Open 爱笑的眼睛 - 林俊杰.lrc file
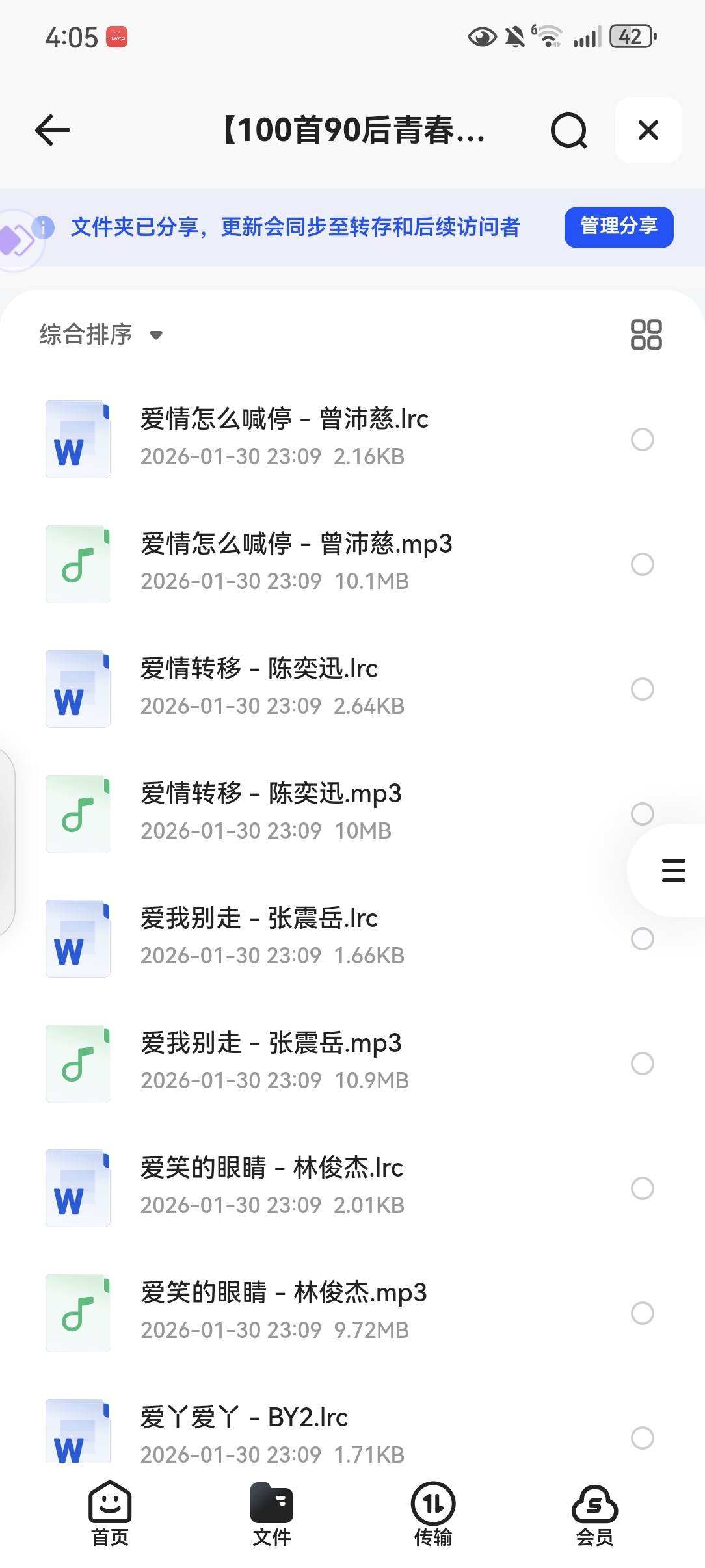 coord(272,1168)
